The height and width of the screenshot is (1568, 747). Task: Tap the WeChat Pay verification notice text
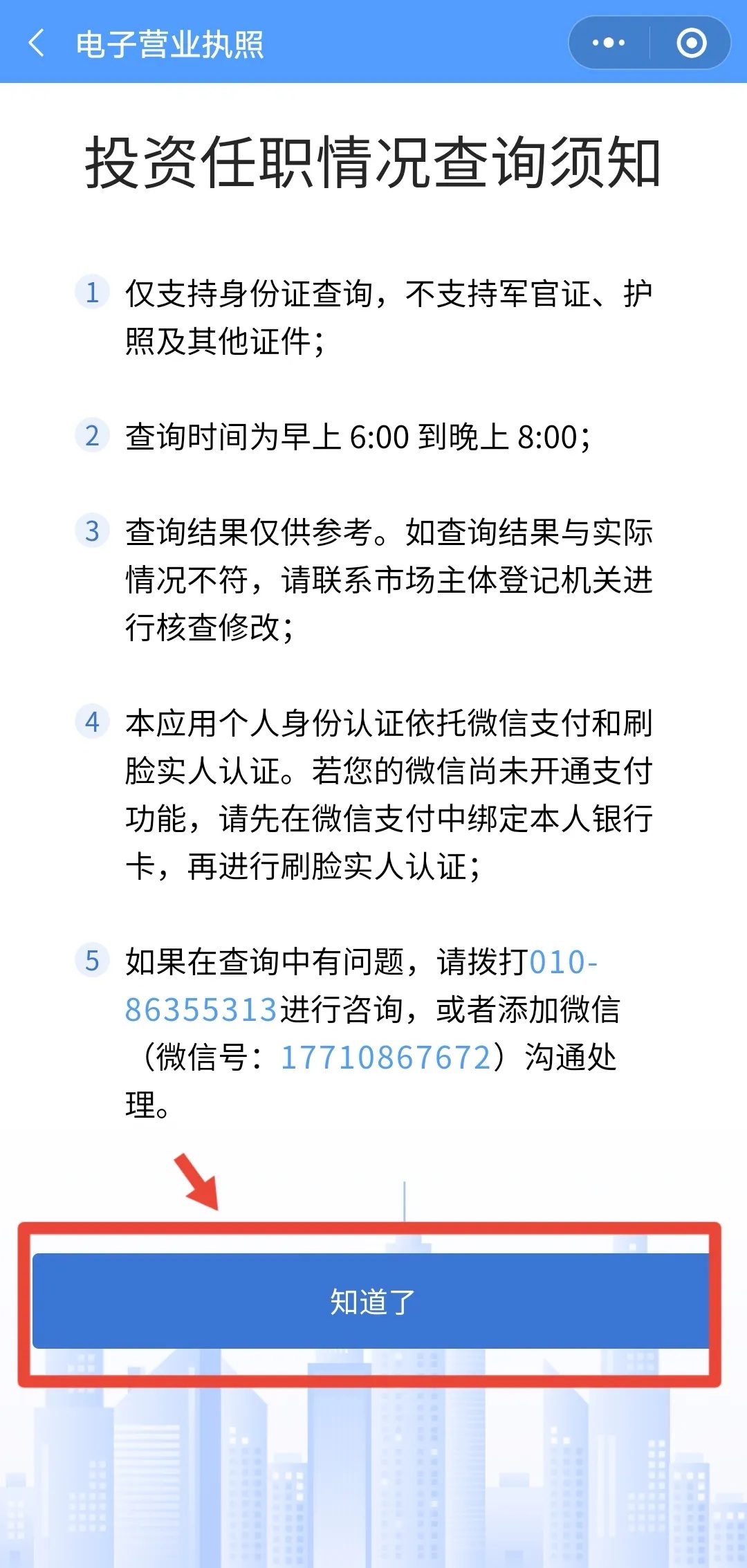387,795
